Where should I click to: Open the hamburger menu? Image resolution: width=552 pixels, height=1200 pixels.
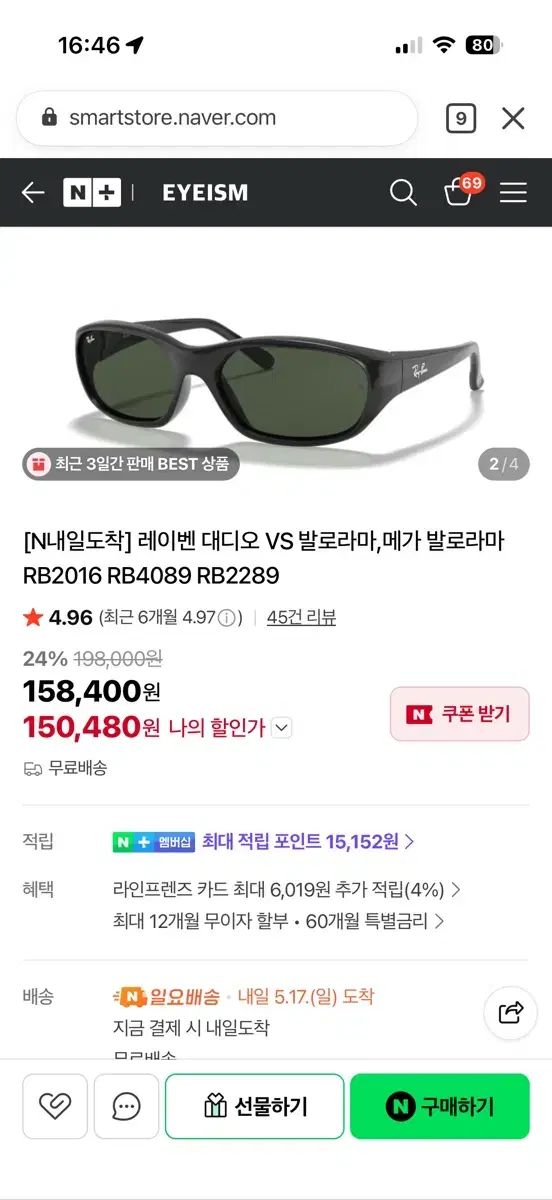point(513,193)
